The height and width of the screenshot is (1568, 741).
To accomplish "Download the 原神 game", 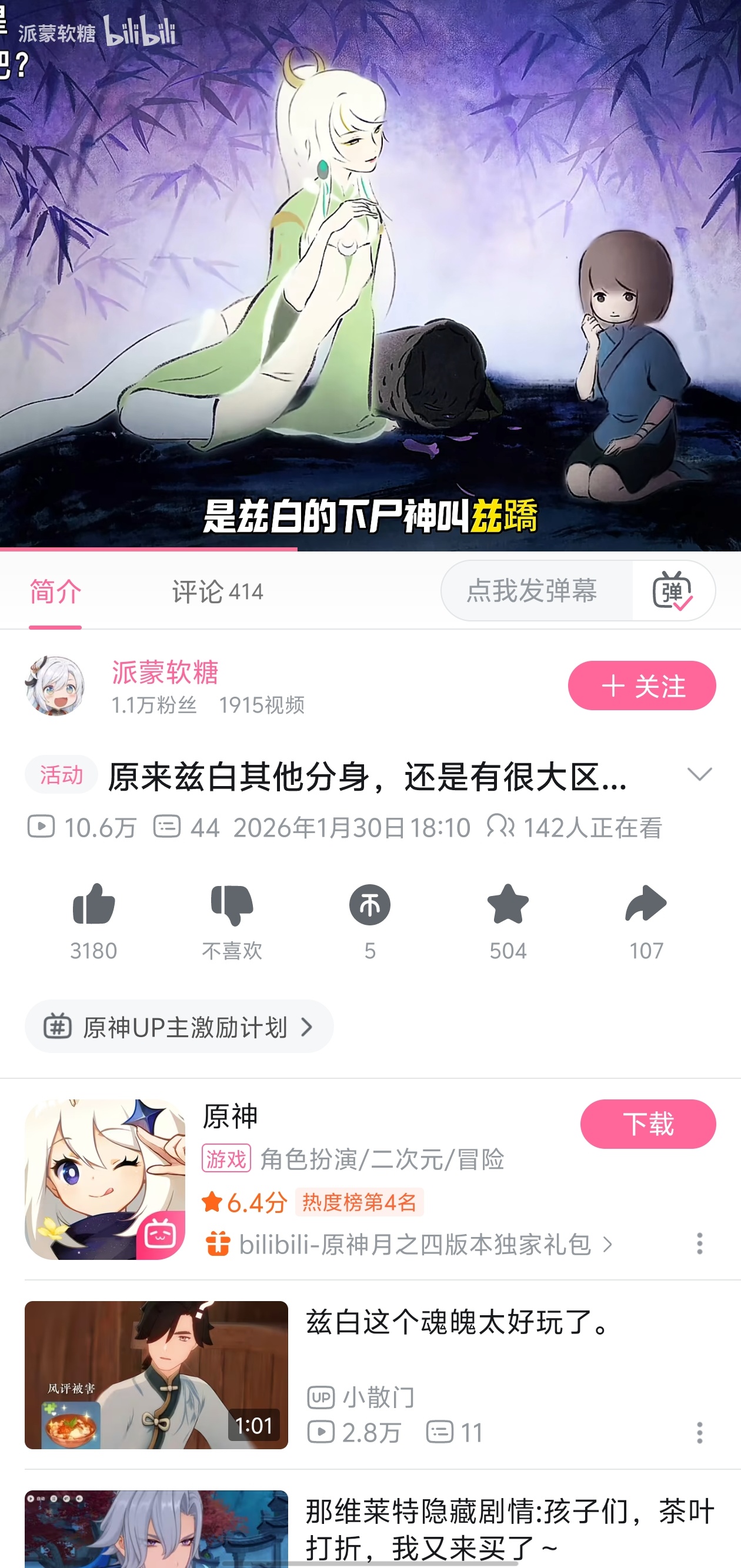I will pos(647,1124).
